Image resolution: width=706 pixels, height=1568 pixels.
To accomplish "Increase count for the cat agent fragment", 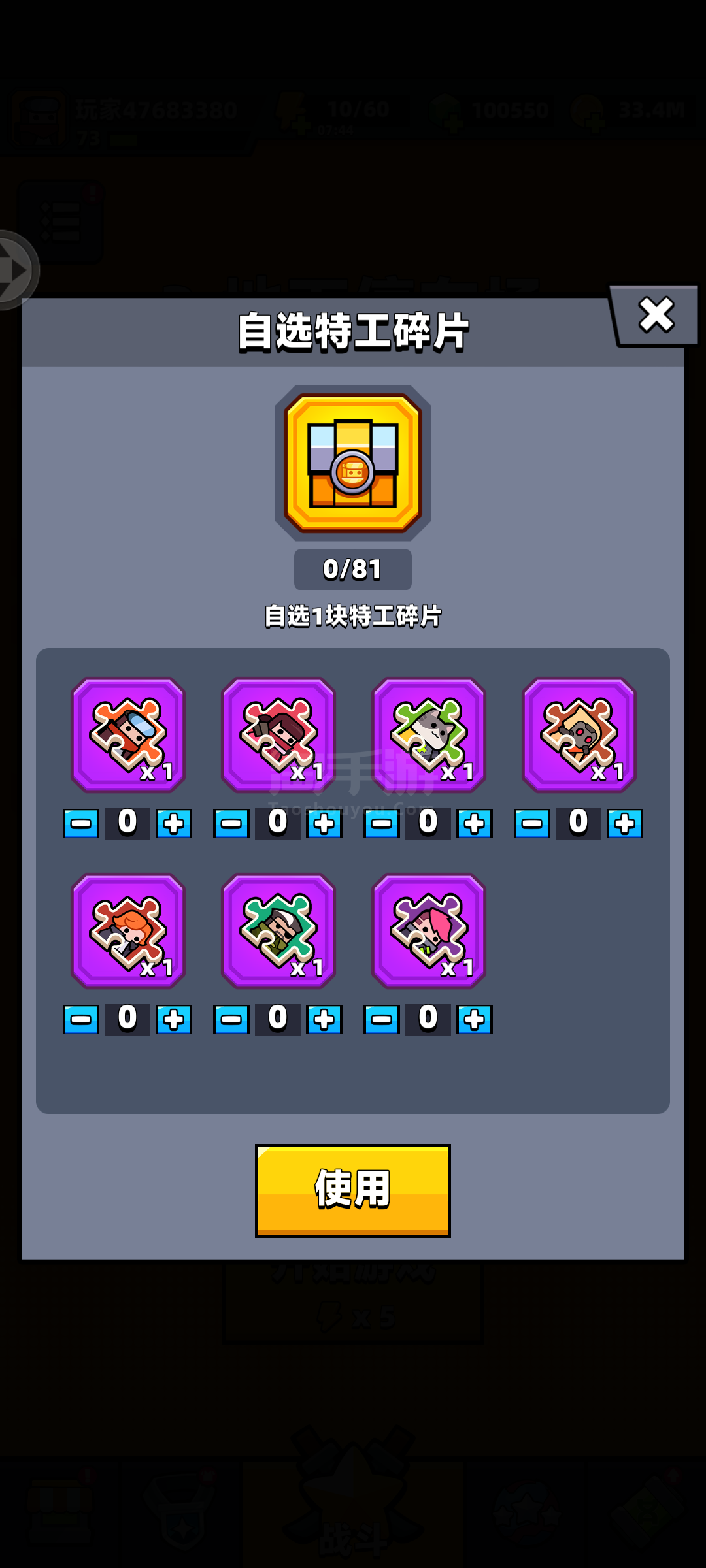I will [475, 823].
